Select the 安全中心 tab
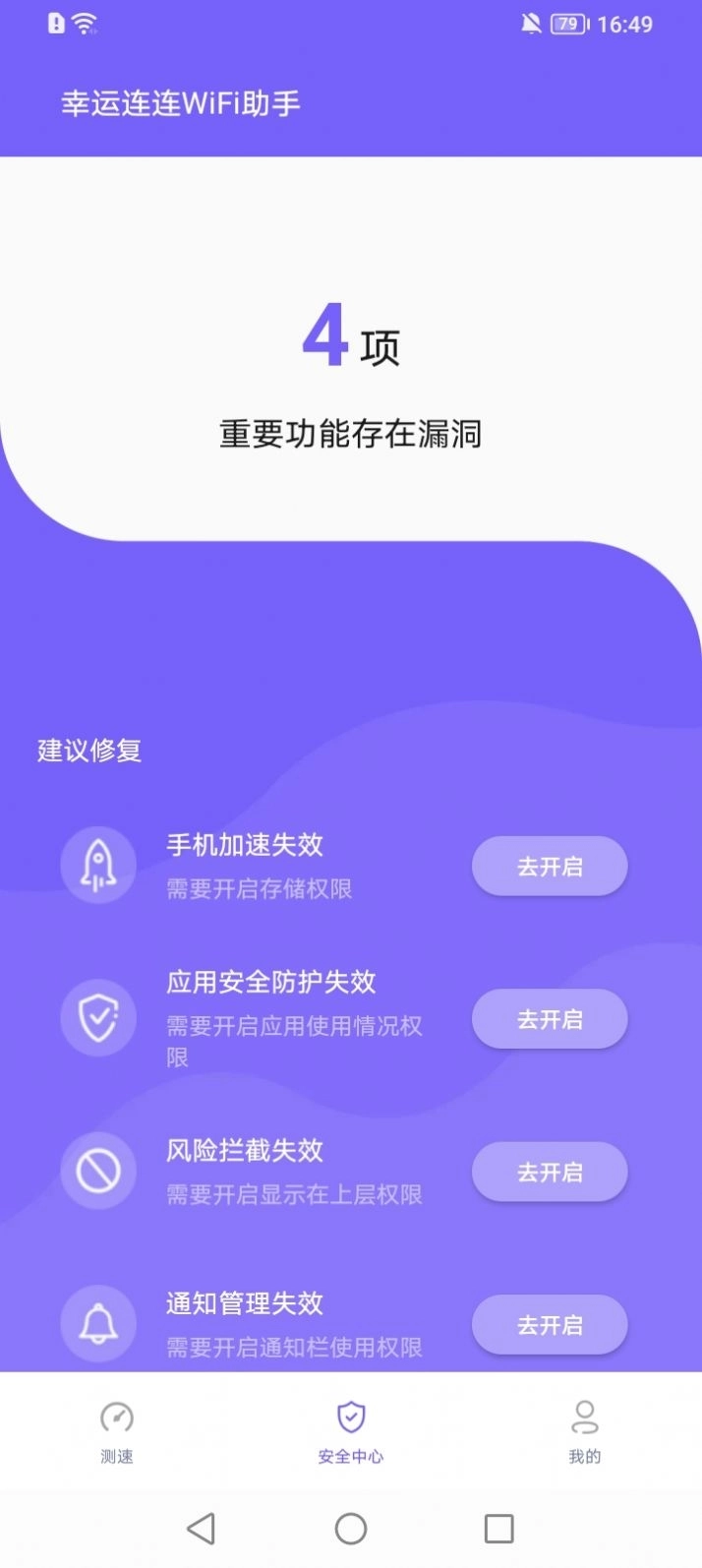This screenshot has height=1568, width=702. click(x=351, y=1432)
